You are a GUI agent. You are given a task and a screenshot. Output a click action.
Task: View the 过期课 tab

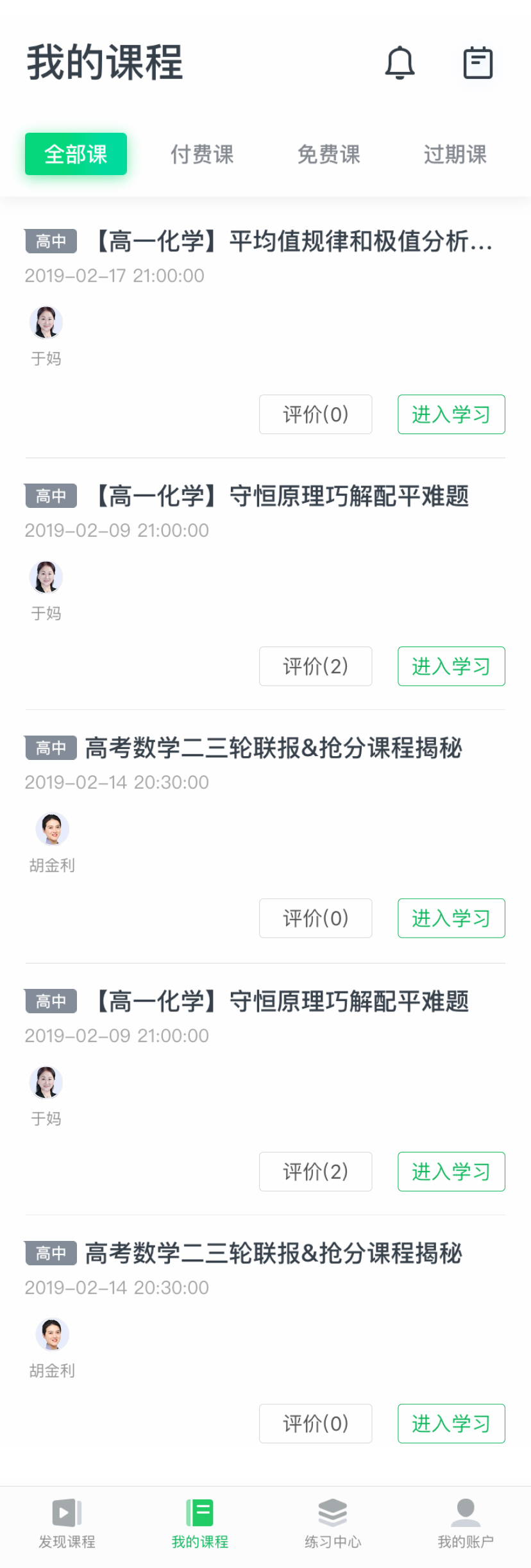point(455,154)
